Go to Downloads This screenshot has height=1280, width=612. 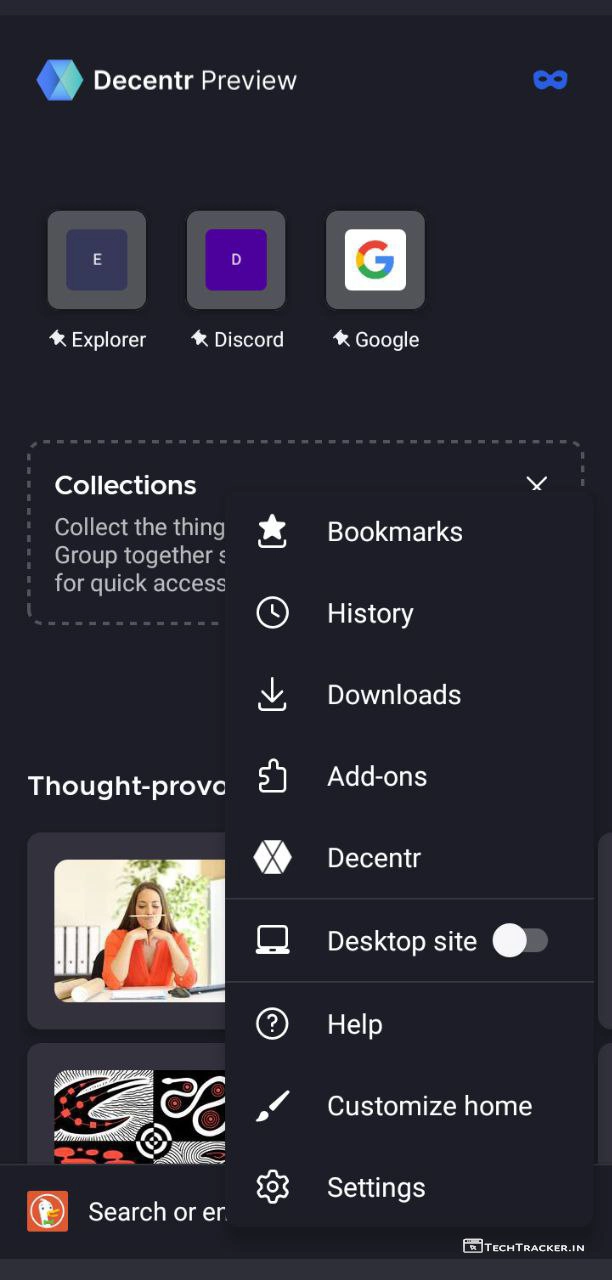[393, 695]
